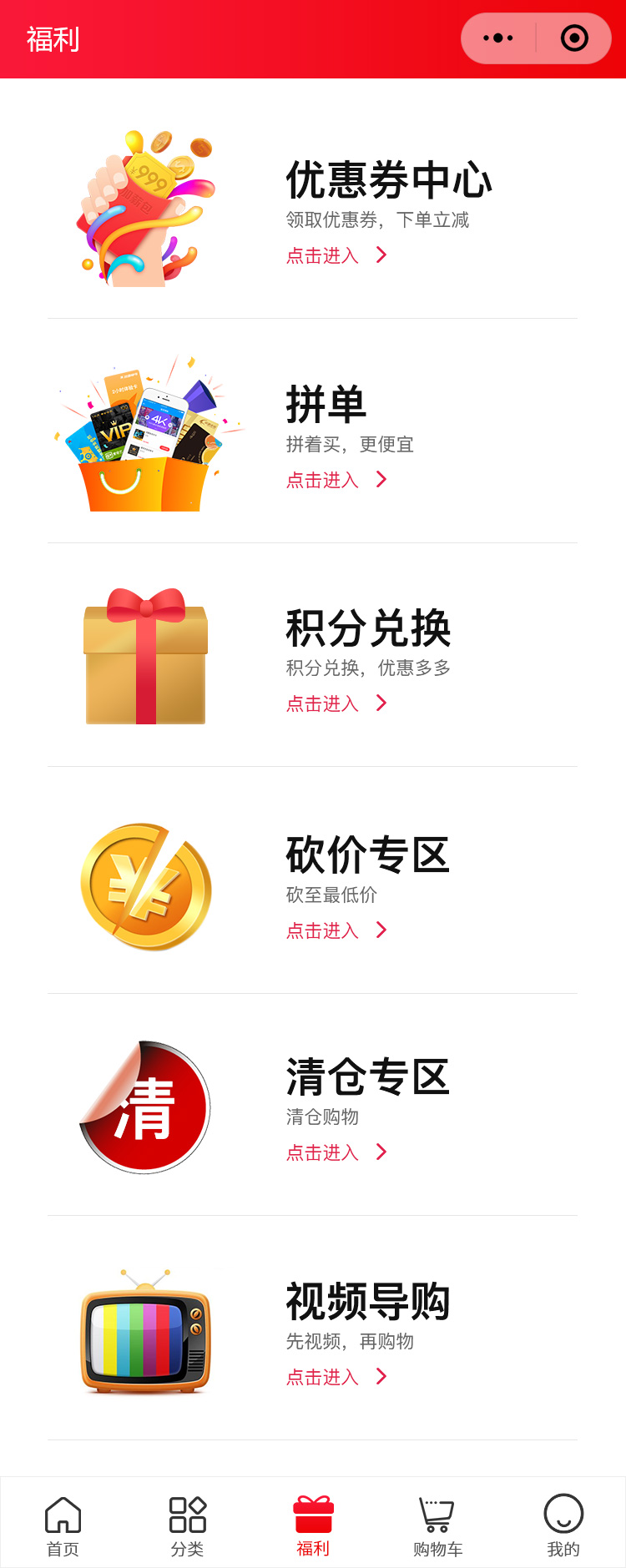Go into the 砍价专区 bargain zone
This screenshot has width=626, height=1568.
[336, 930]
